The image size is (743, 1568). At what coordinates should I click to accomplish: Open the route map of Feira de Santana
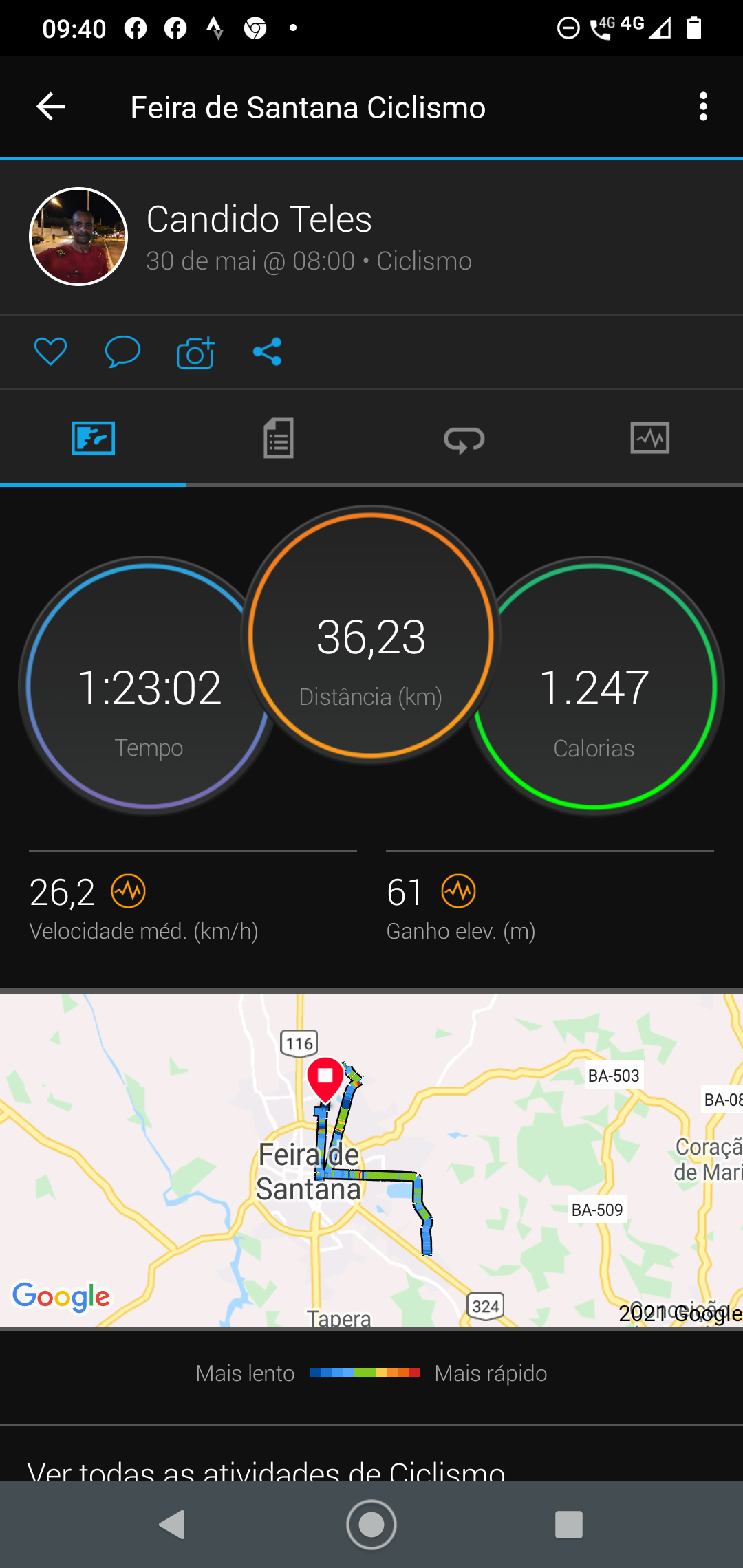(x=371, y=1159)
